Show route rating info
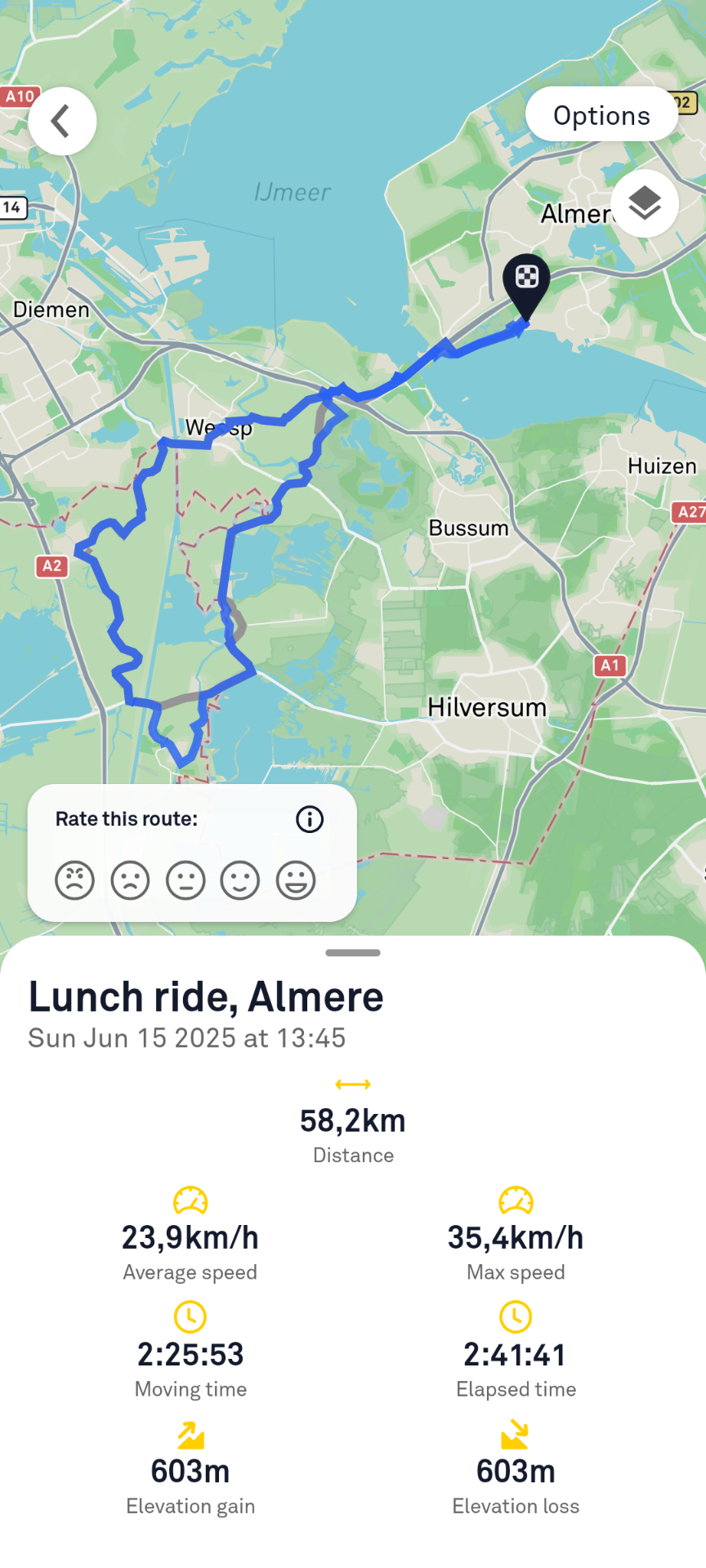The height and width of the screenshot is (1568, 706). coord(310,819)
